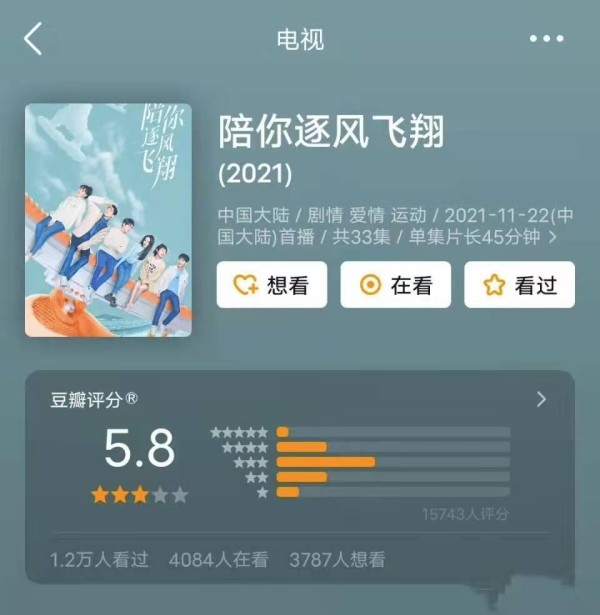Viewport: 600px width, 615px height.
Task: Mark the show as 想看
Action: click(272, 285)
